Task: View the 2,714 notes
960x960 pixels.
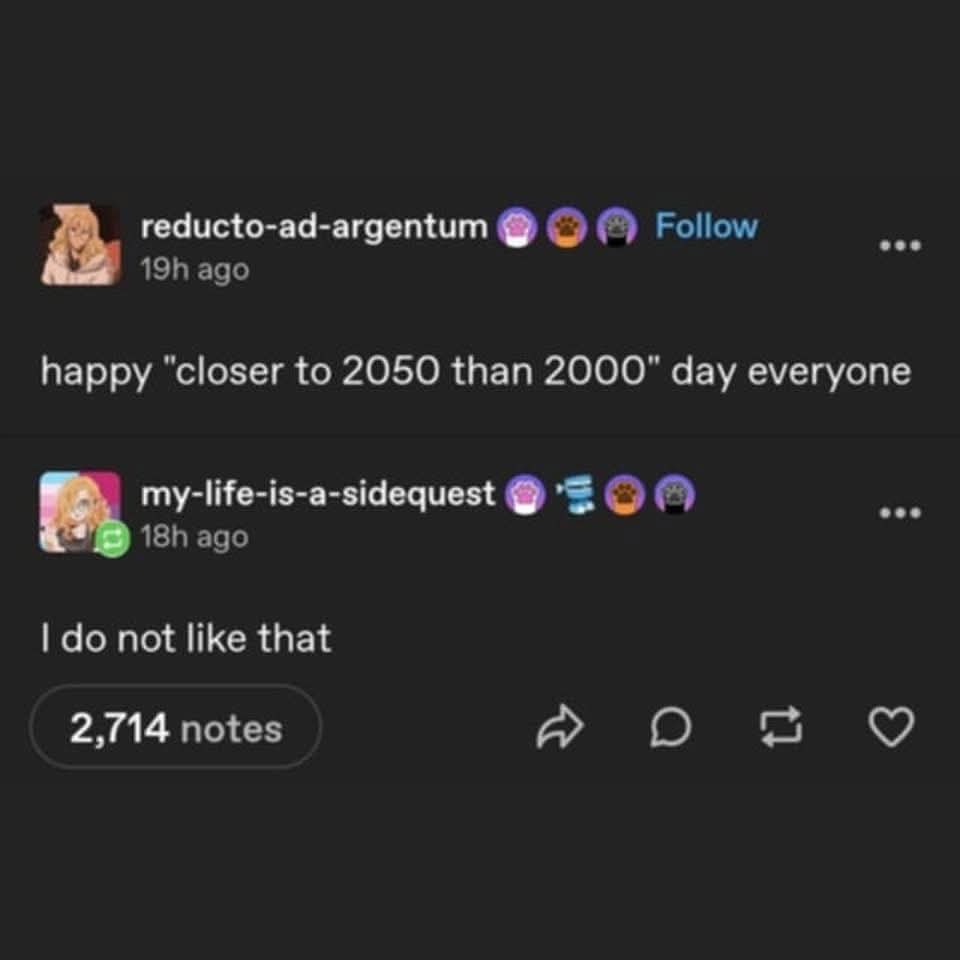Action: [x=176, y=727]
